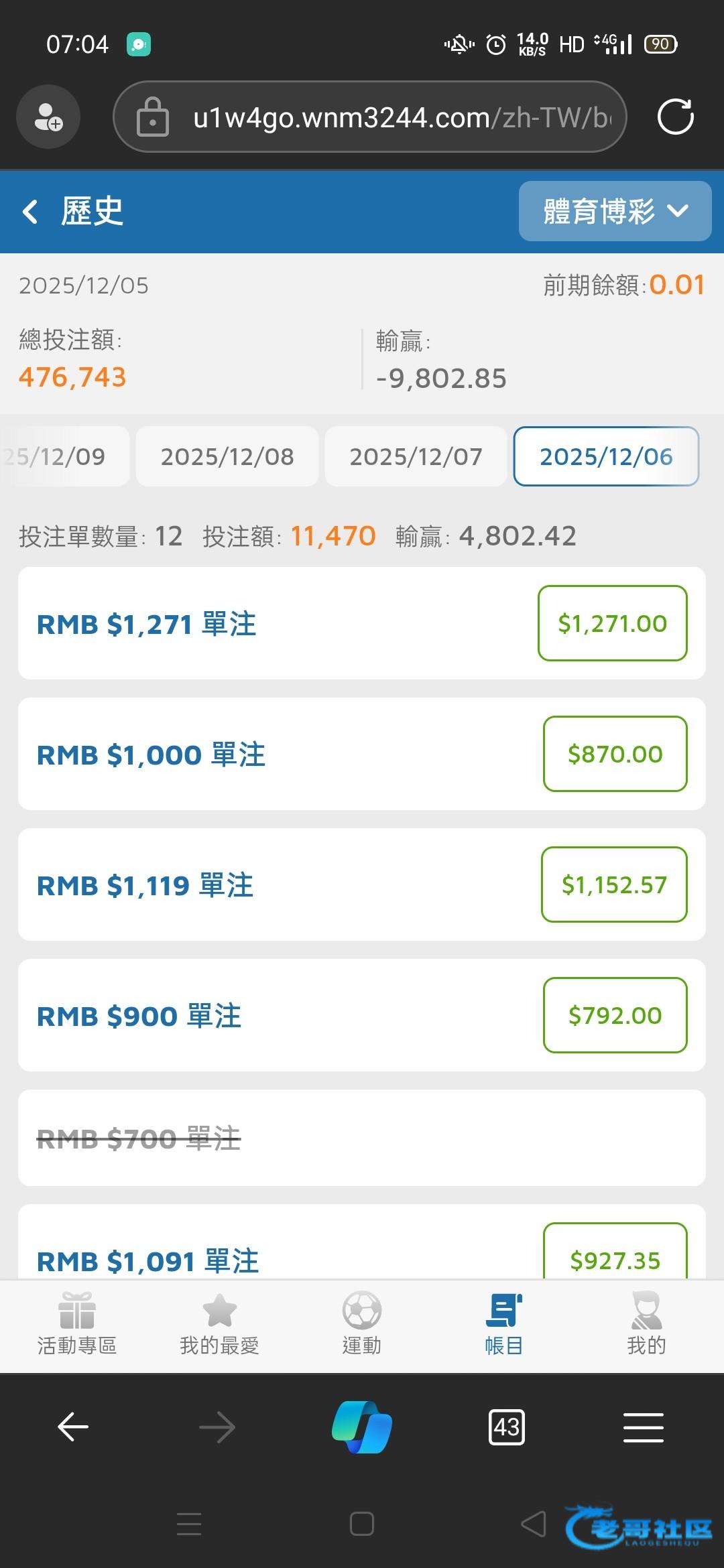Open the browser tab switcher showing 43
Viewport: 724px width, 1568px height.
pos(507,1427)
